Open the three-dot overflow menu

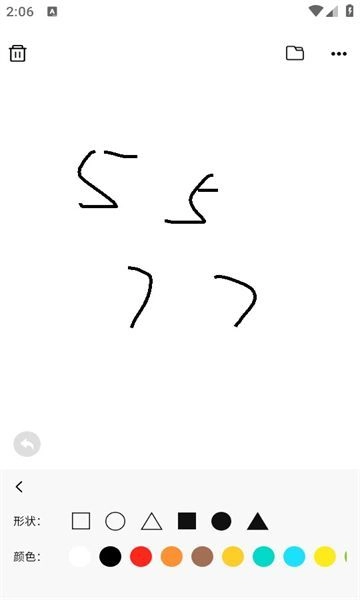point(339,54)
